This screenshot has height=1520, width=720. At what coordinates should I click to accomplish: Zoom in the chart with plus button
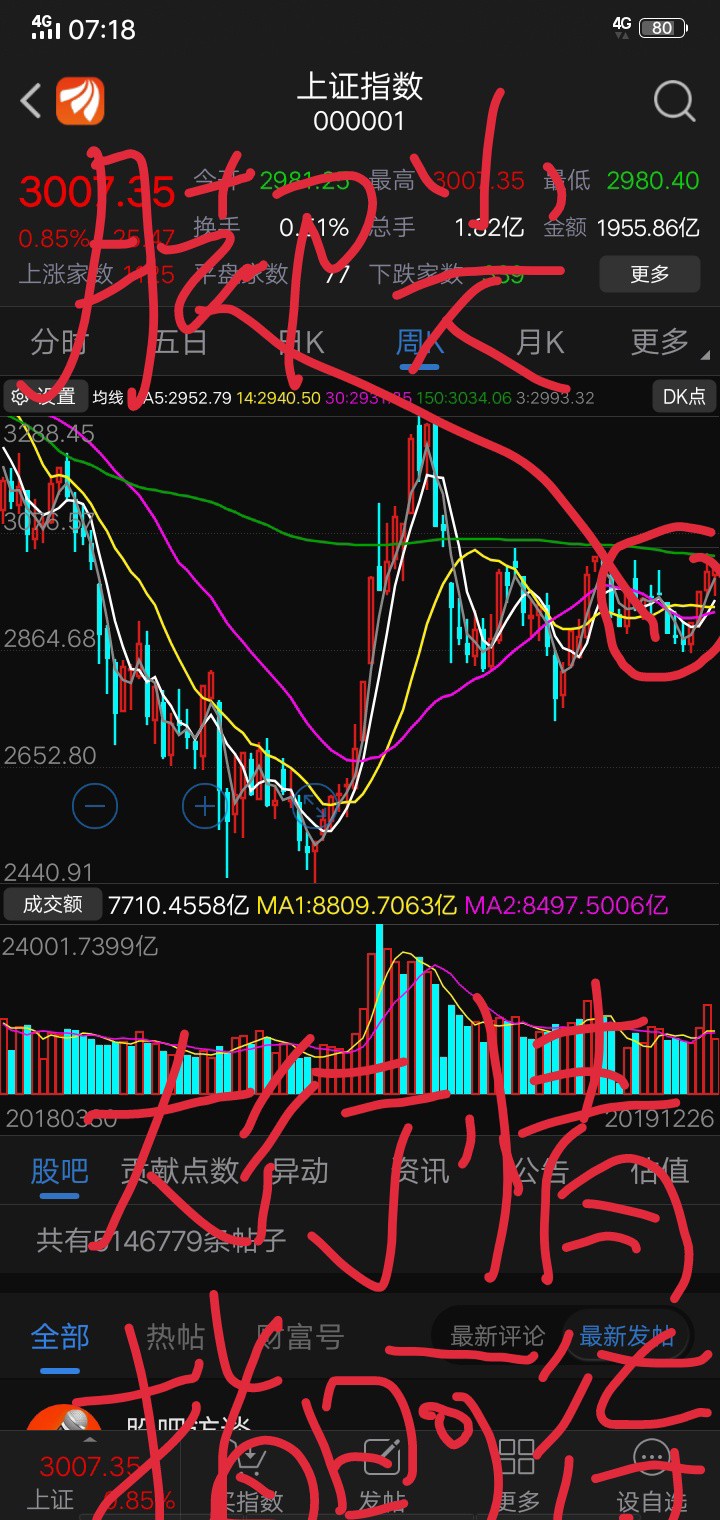coord(205,805)
